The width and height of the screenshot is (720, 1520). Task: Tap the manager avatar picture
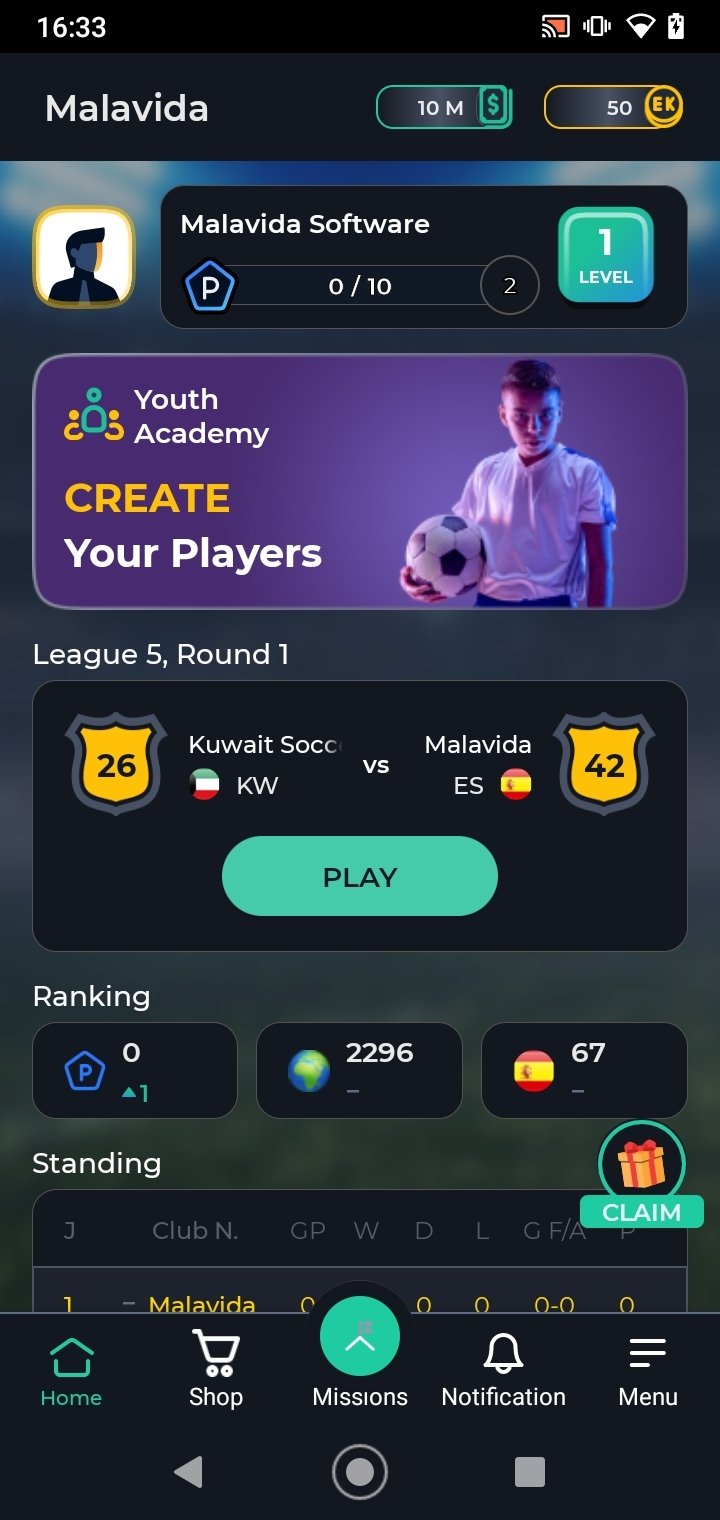pyautogui.click(x=84, y=257)
